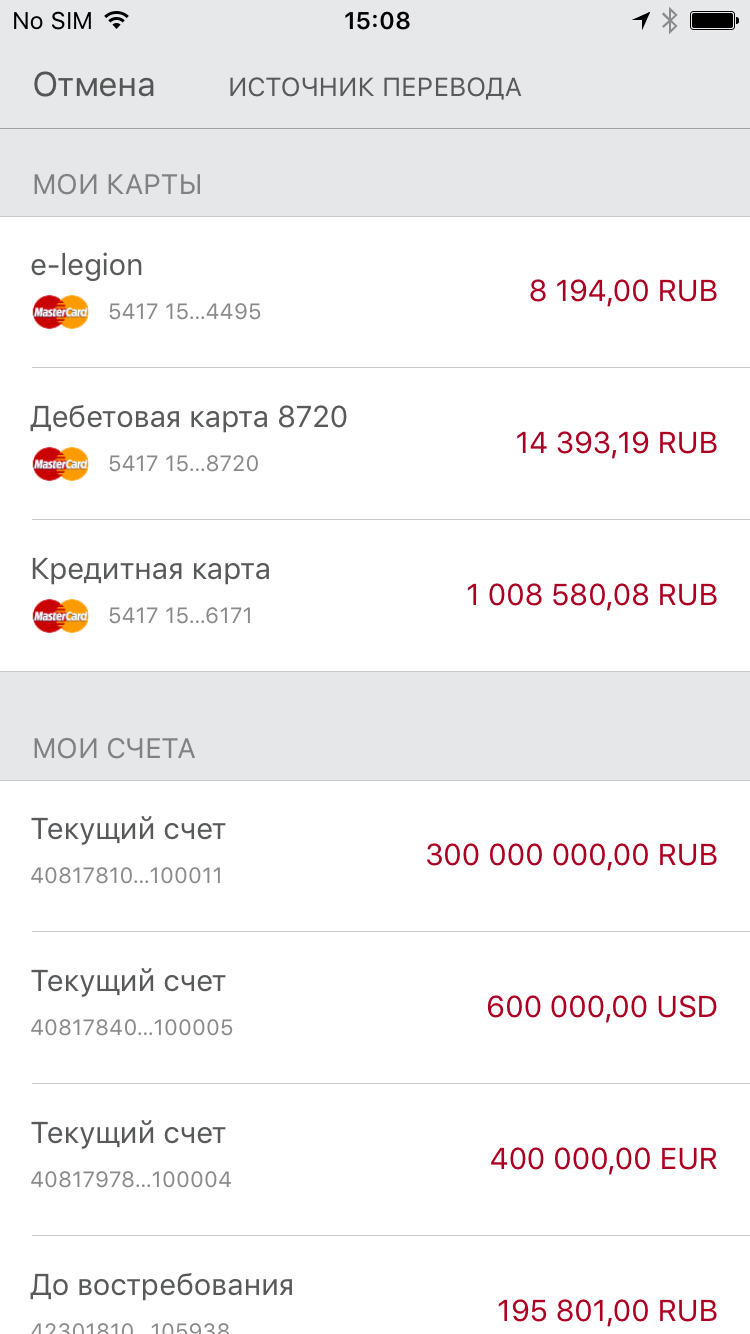This screenshot has height=1334, width=750.
Task: Pick Текущий счет with 300 000 000,00 RUB
Action: pos(375,856)
